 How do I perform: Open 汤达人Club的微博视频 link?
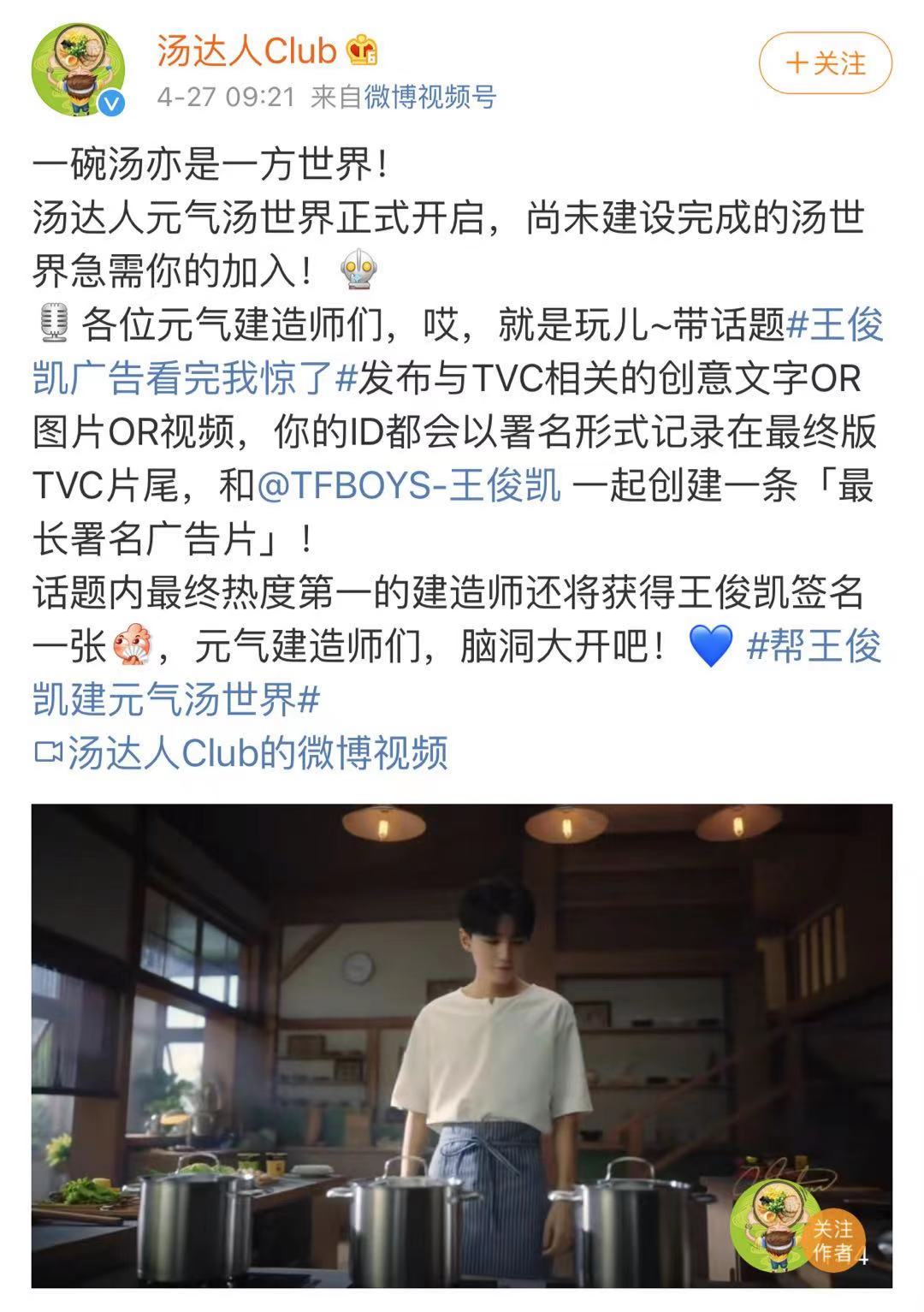[x=240, y=753]
